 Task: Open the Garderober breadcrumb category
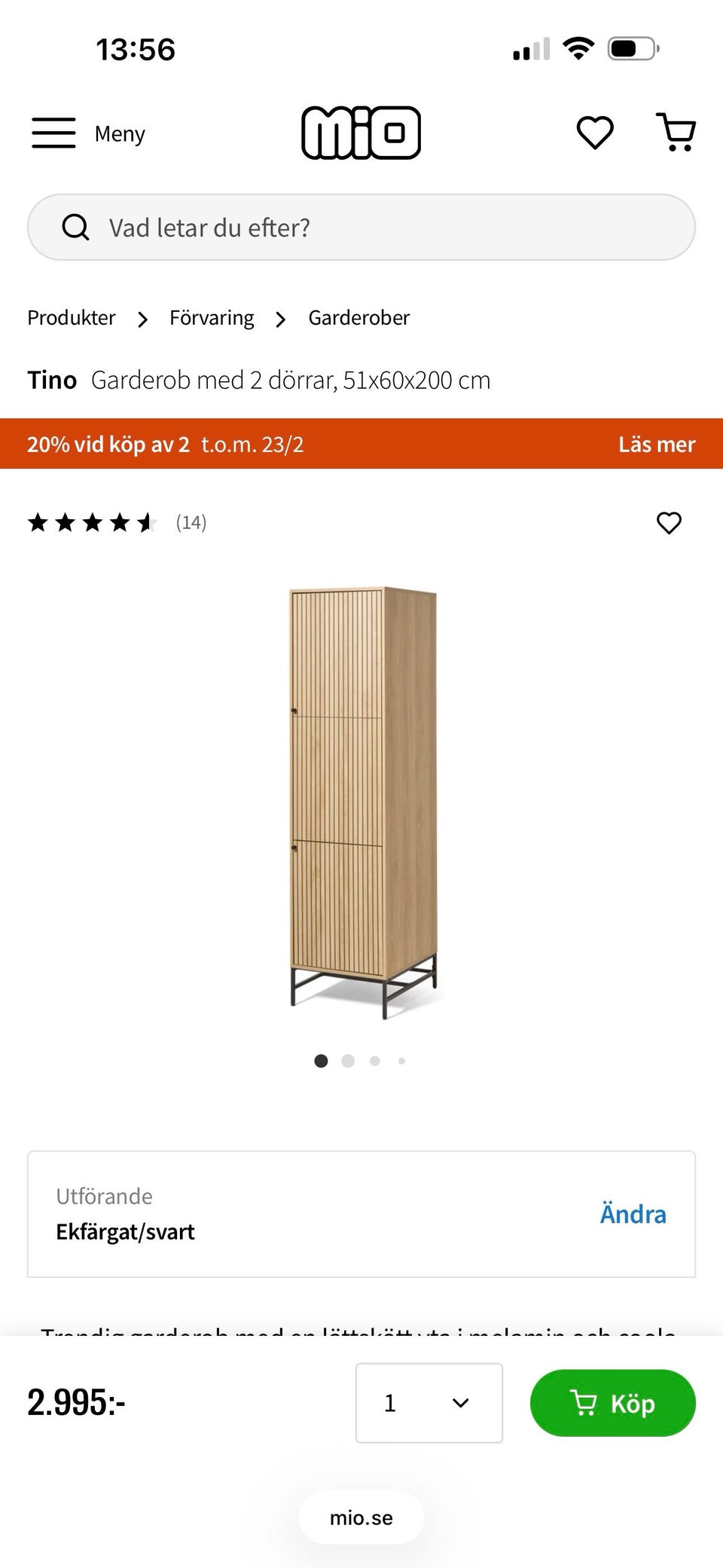pos(358,317)
